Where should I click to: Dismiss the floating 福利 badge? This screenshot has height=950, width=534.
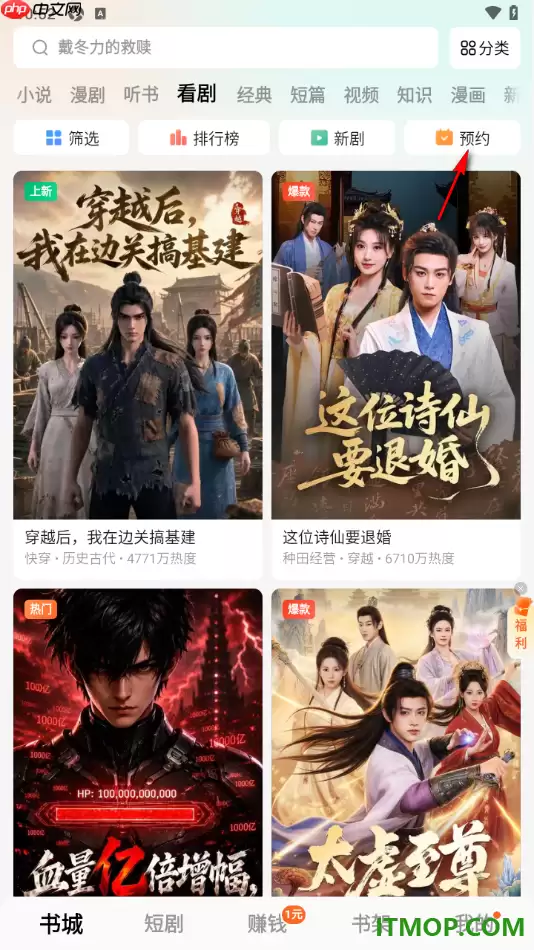pyautogui.click(x=521, y=588)
